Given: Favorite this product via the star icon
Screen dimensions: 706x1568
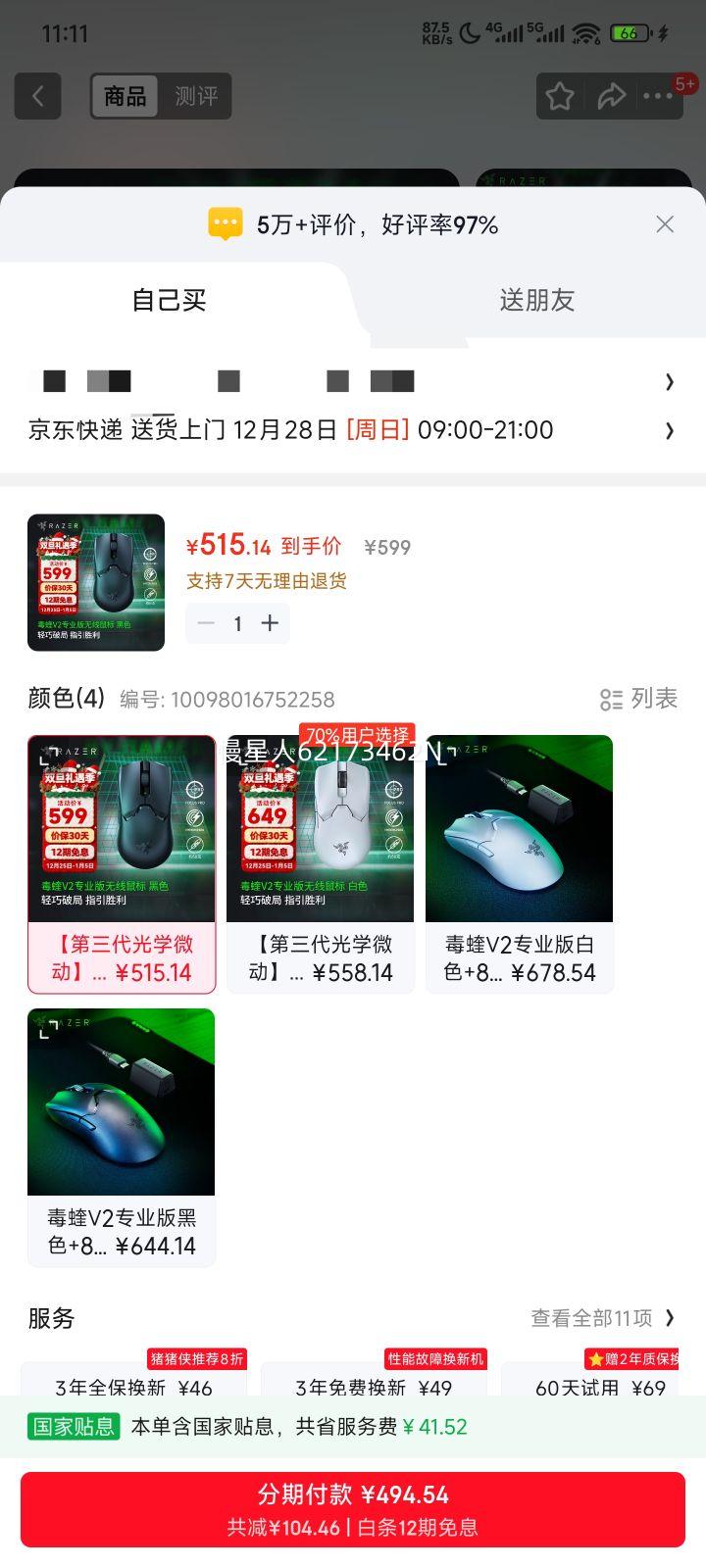Looking at the screenshot, I should (x=559, y=96).
